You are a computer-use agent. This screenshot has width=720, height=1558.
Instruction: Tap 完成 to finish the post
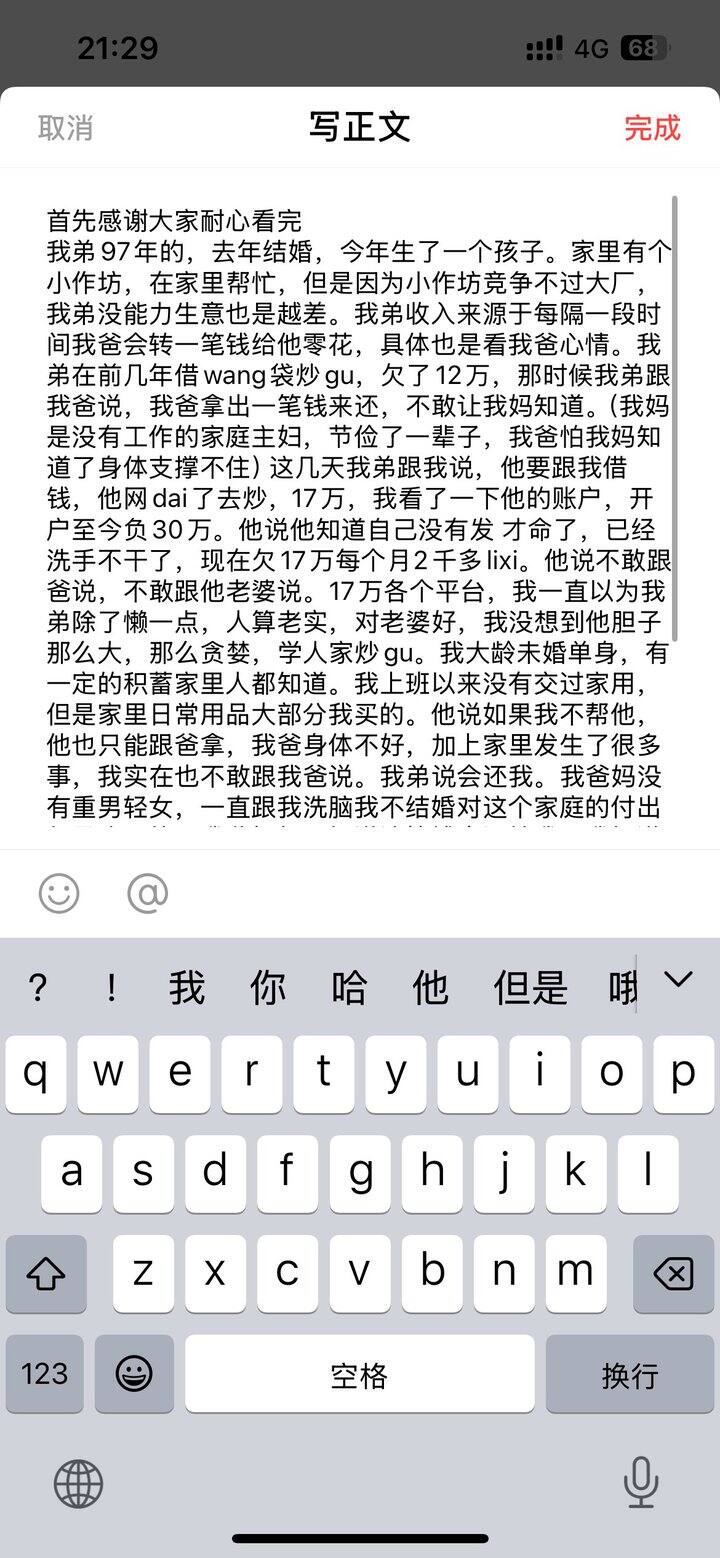652,128
